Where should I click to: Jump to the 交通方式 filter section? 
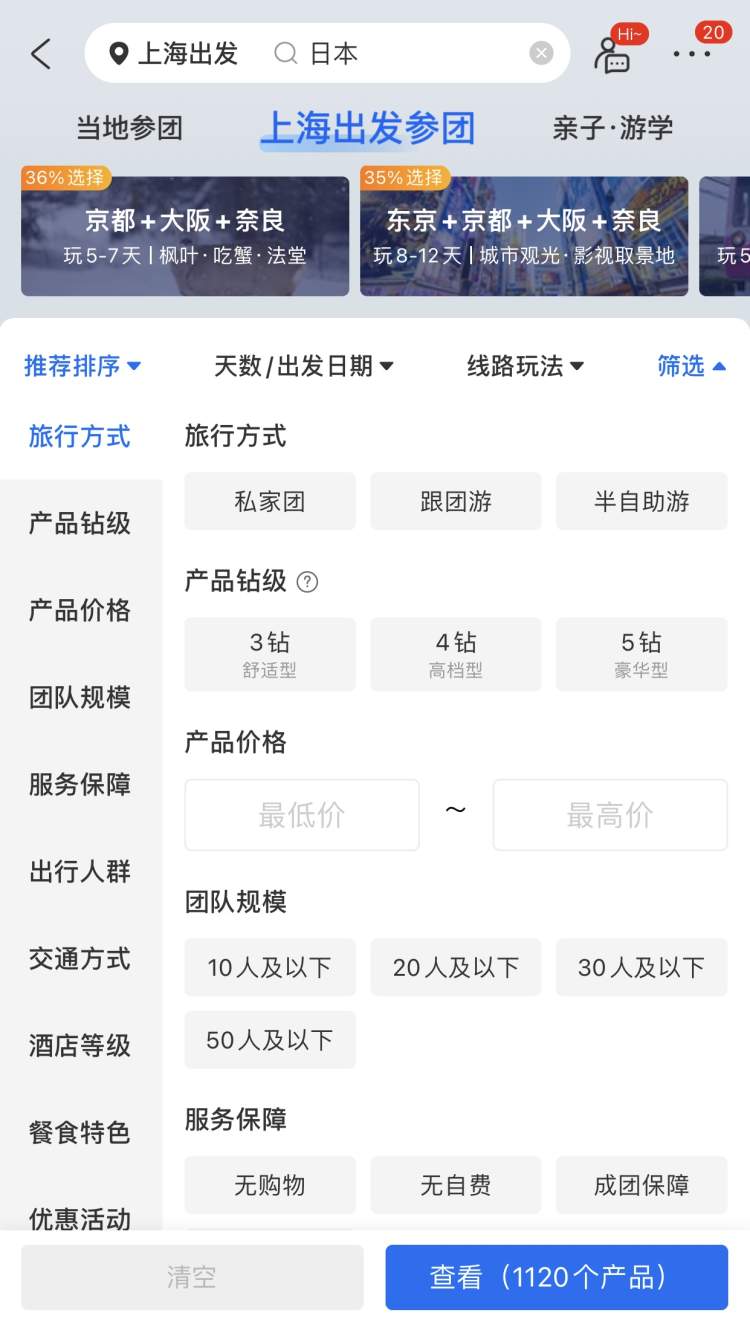(80, 958)
